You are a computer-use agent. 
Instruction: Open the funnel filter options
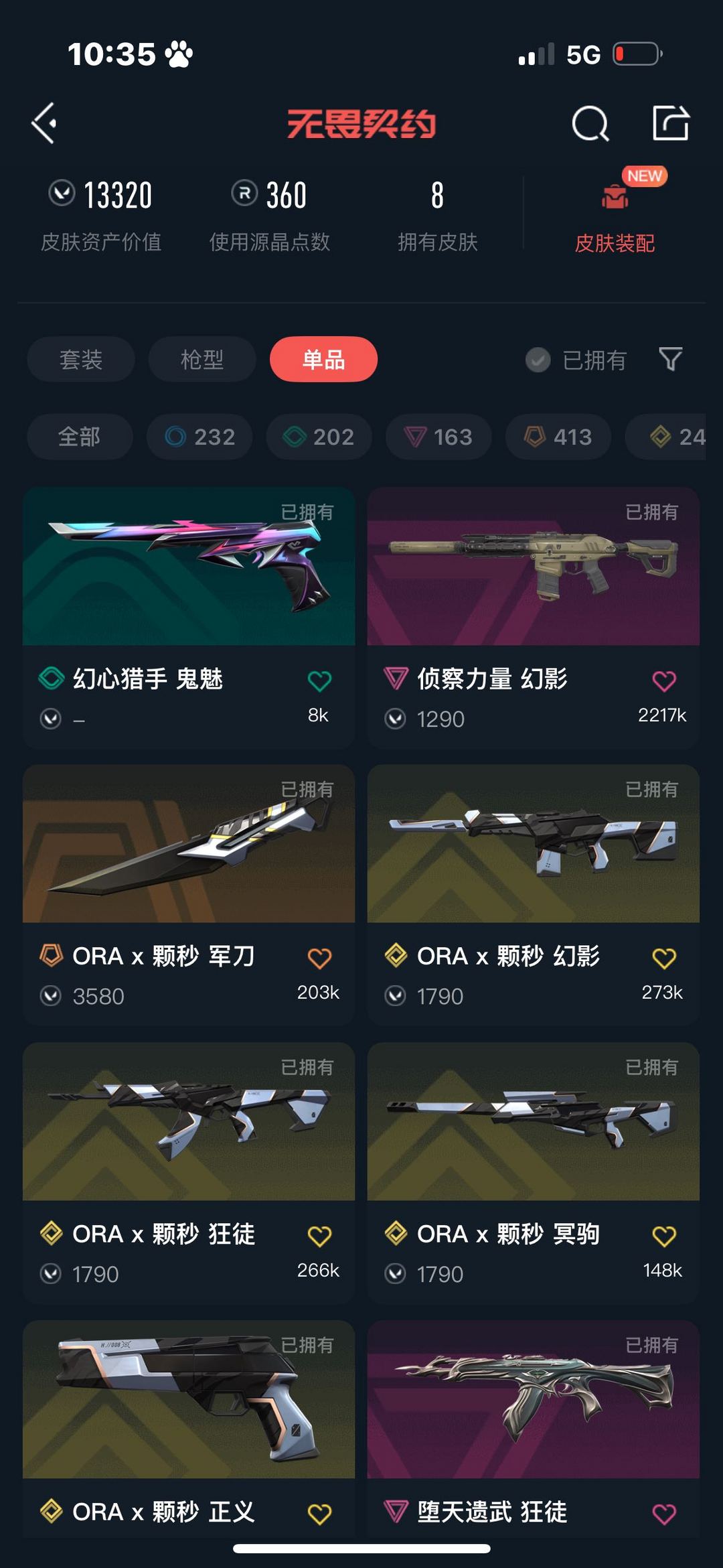[x=671, y=360]
